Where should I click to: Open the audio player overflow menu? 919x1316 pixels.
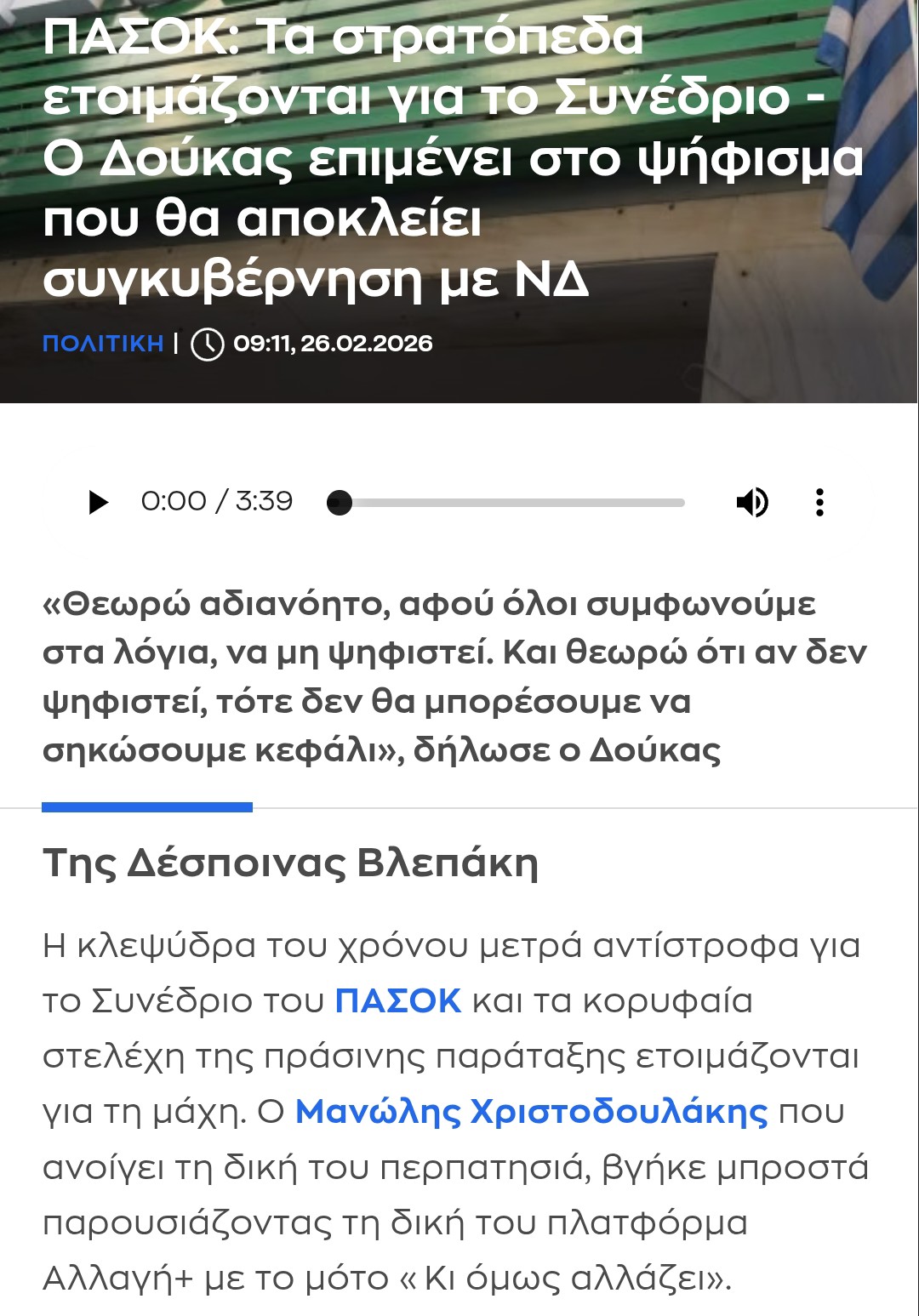point(819,503)
